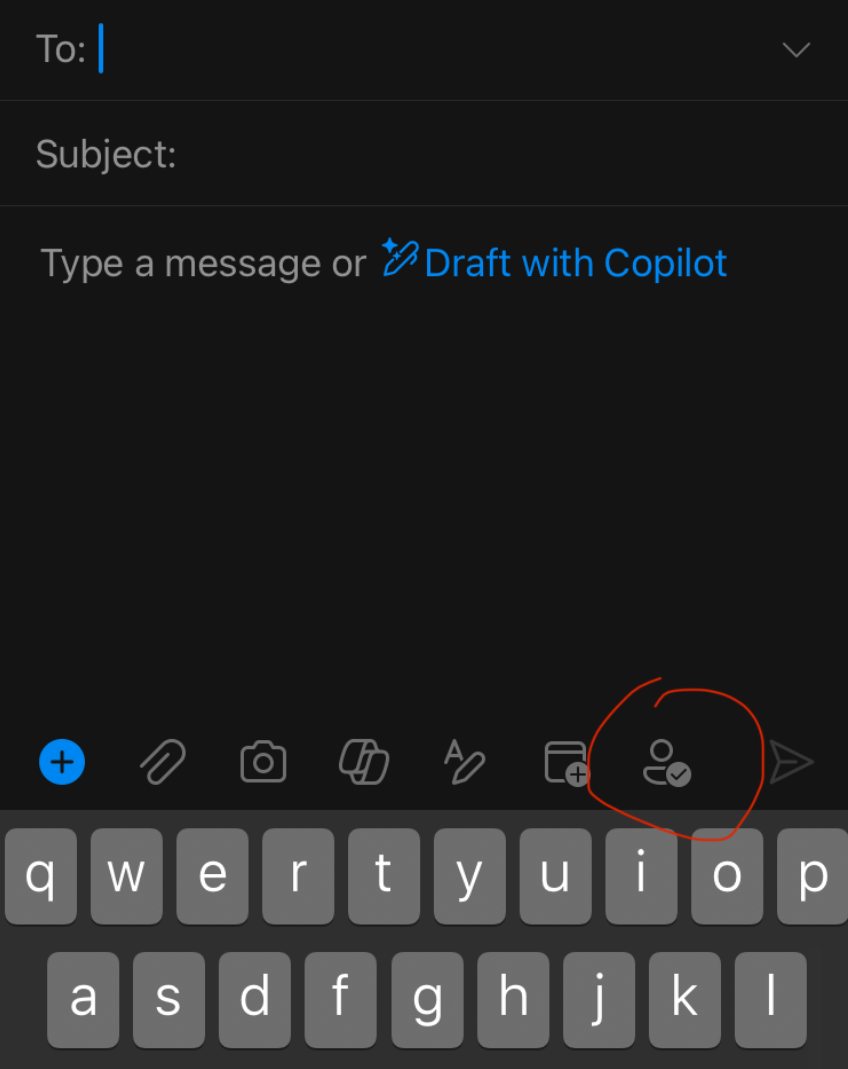Attach a file with paperclip

(x=163, y=763)
